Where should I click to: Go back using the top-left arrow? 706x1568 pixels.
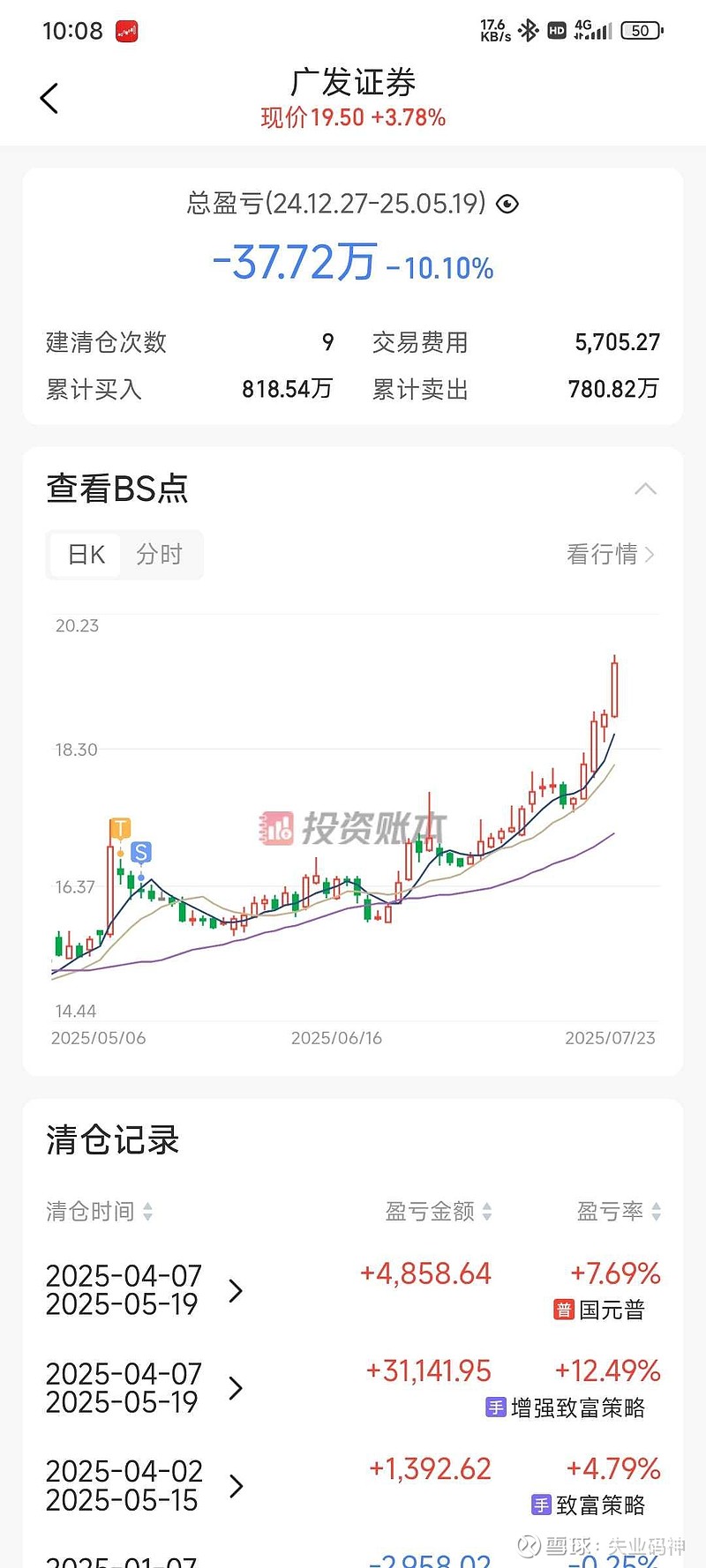49,98
